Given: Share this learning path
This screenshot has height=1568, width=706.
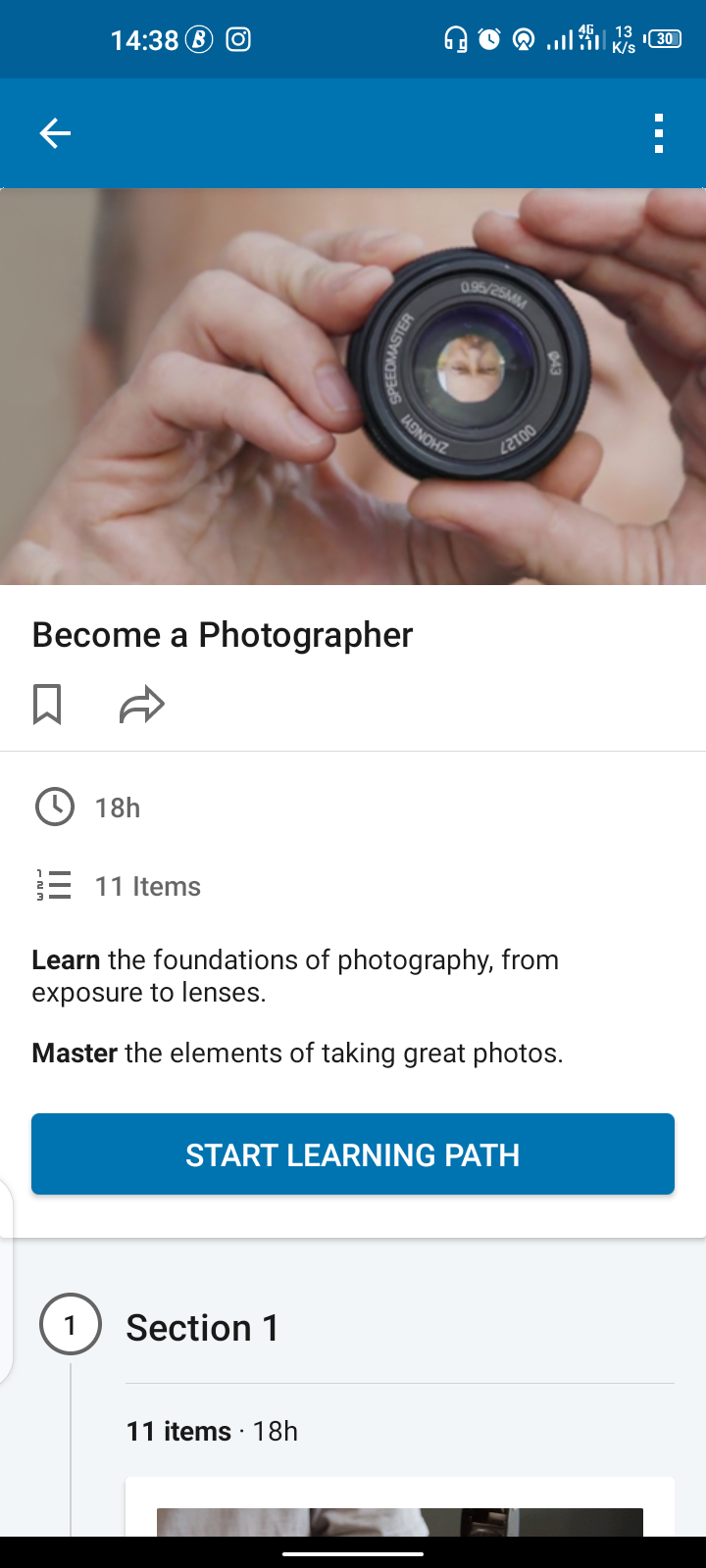Looking at the screenshot, I should click(x=142, y=703).
